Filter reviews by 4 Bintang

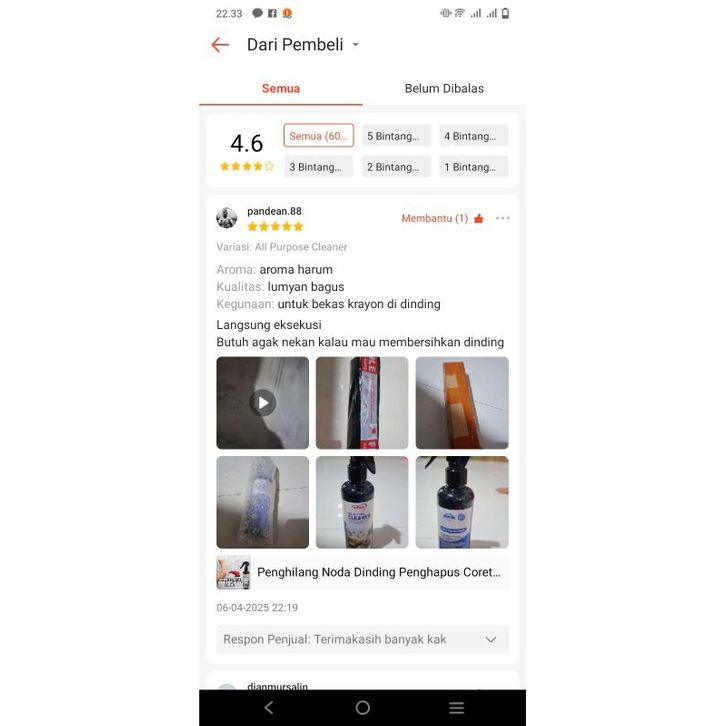pos(474,136)
